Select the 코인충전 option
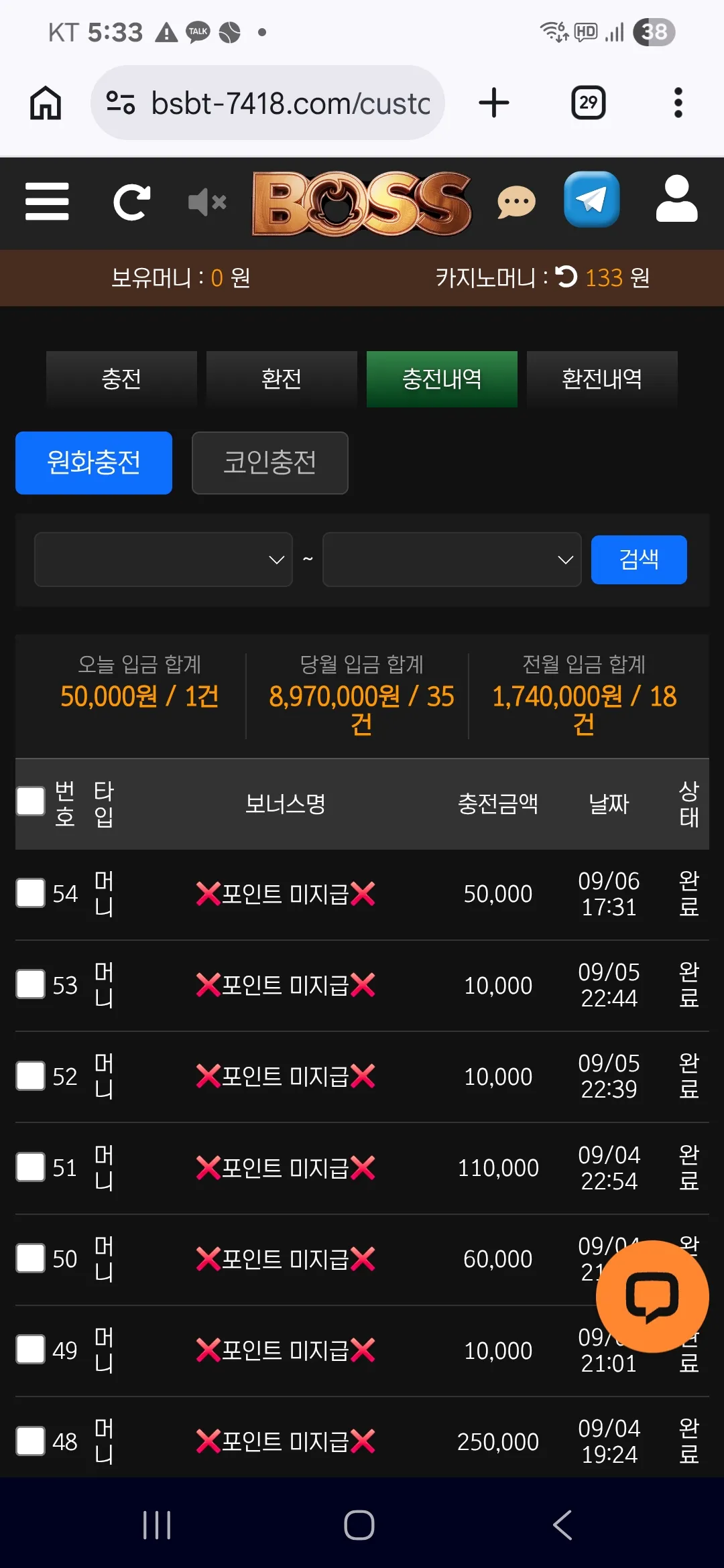 point(270,463)
